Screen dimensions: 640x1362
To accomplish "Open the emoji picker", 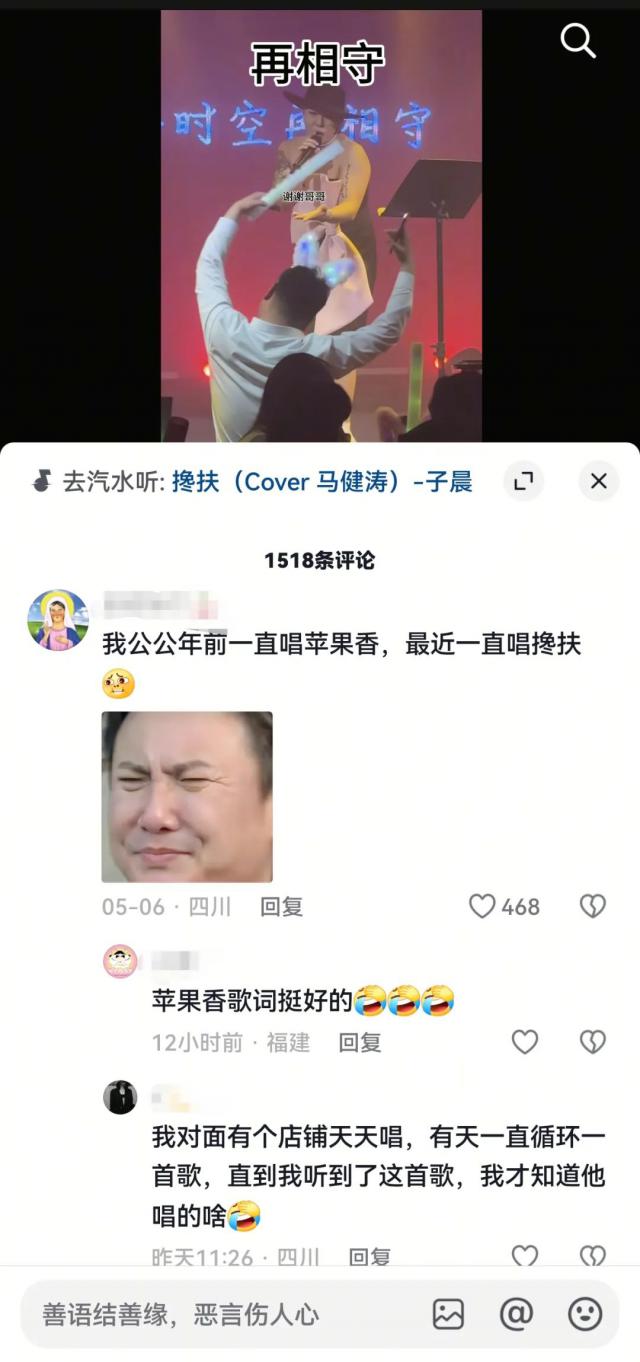I will coord(585,1314).
